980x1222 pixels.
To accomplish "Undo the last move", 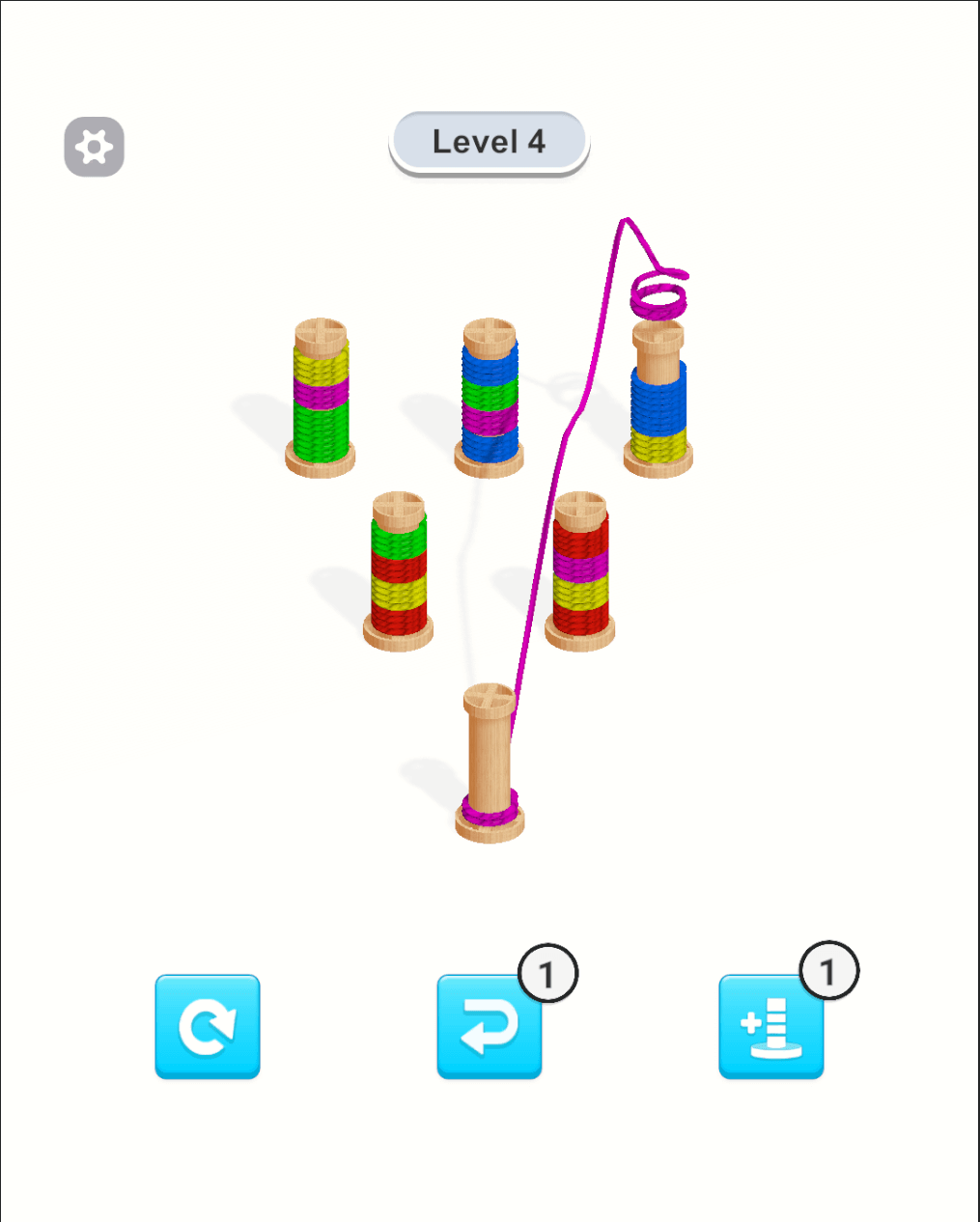I will (490, 1026).
